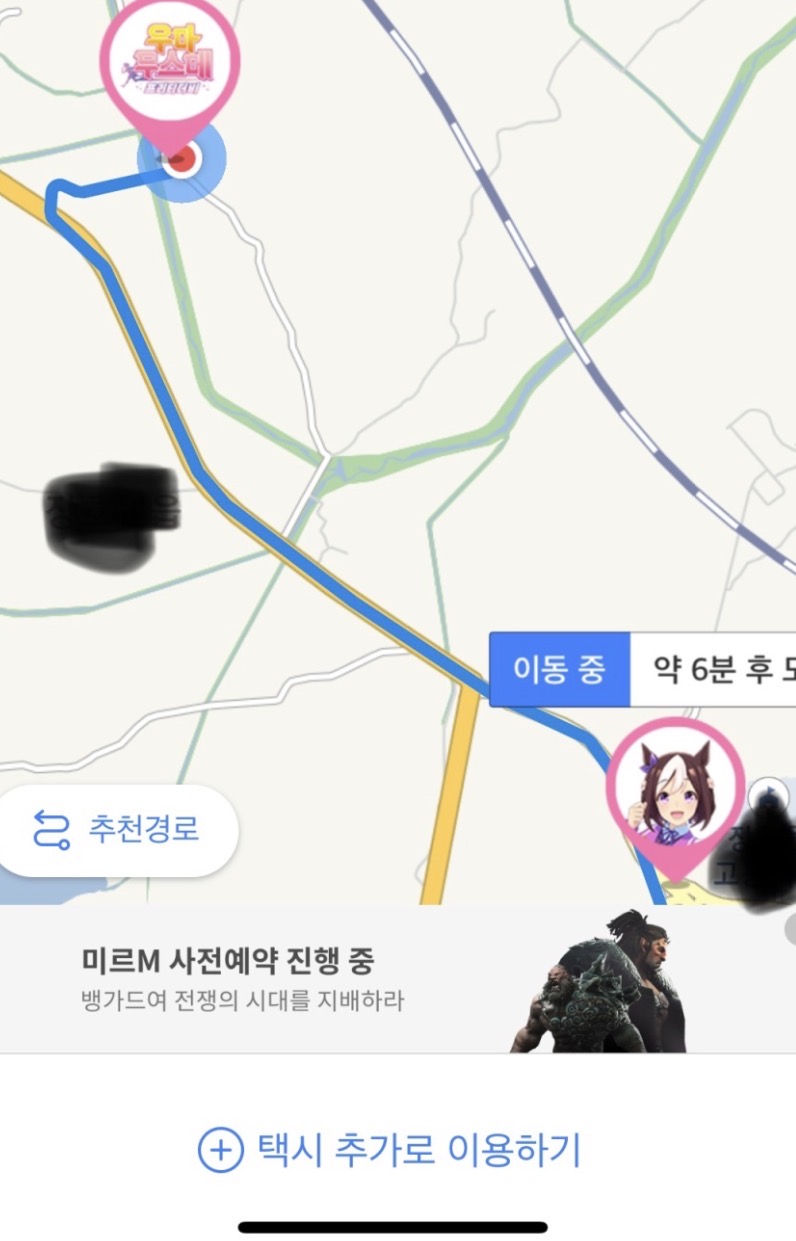Tap the 추천경로 route button
796x1241 pixels.
[118, 829]
